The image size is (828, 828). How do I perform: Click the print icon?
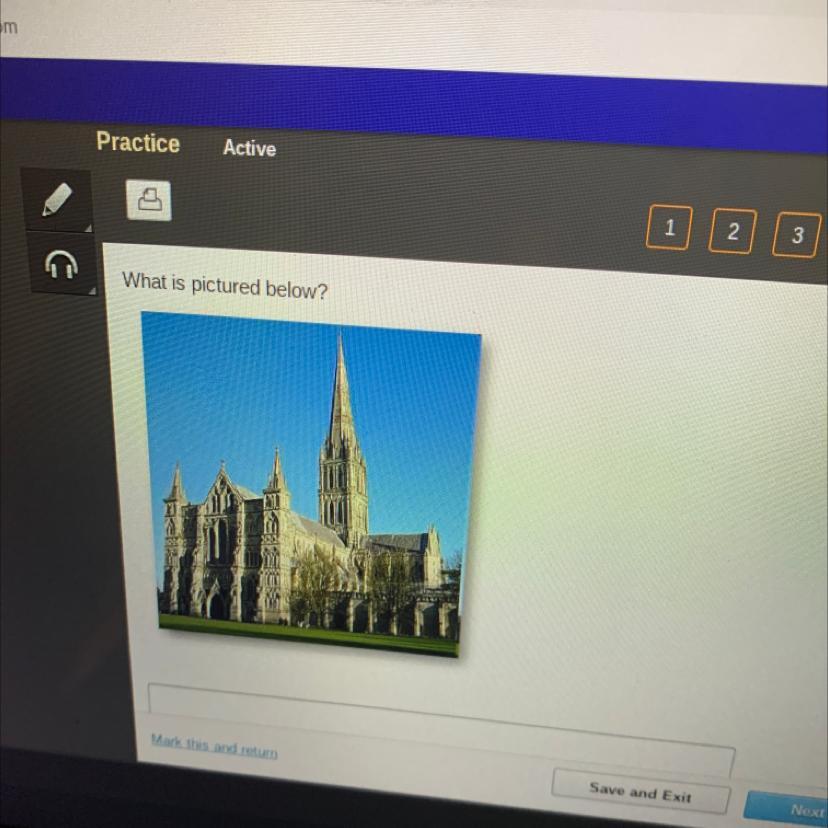[149, 200]
